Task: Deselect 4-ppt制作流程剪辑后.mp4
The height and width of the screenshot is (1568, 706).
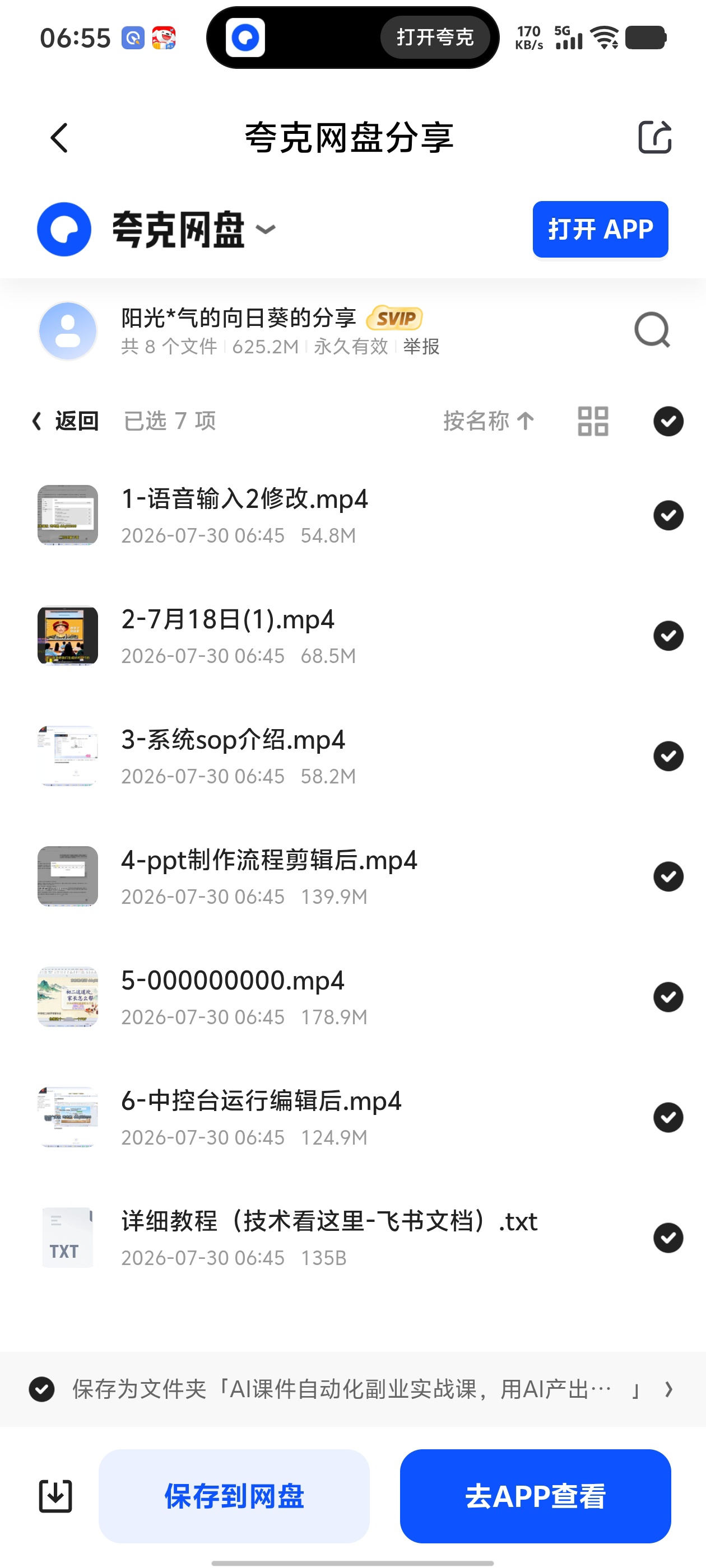Action: 668,876
